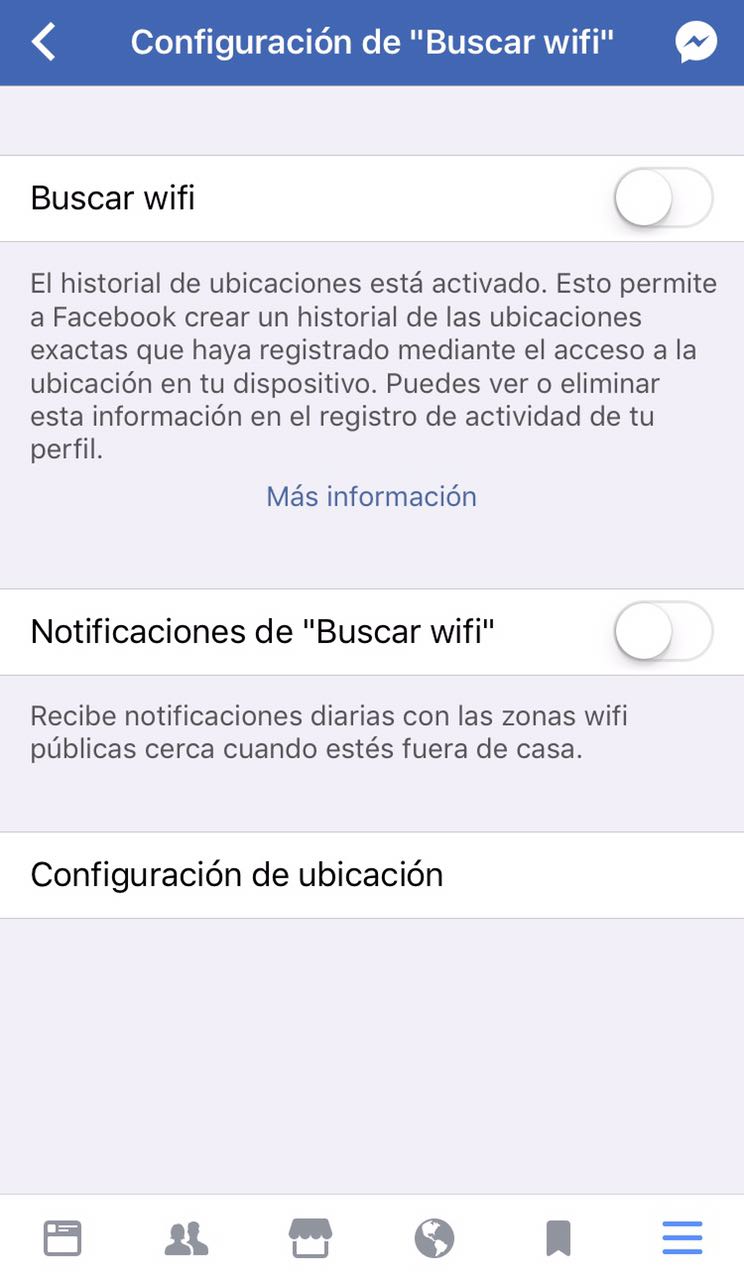The height and width of the screenshot is (1280, 744).
Task: Open the hamburger menu tab
Action: coord(682,1238)
